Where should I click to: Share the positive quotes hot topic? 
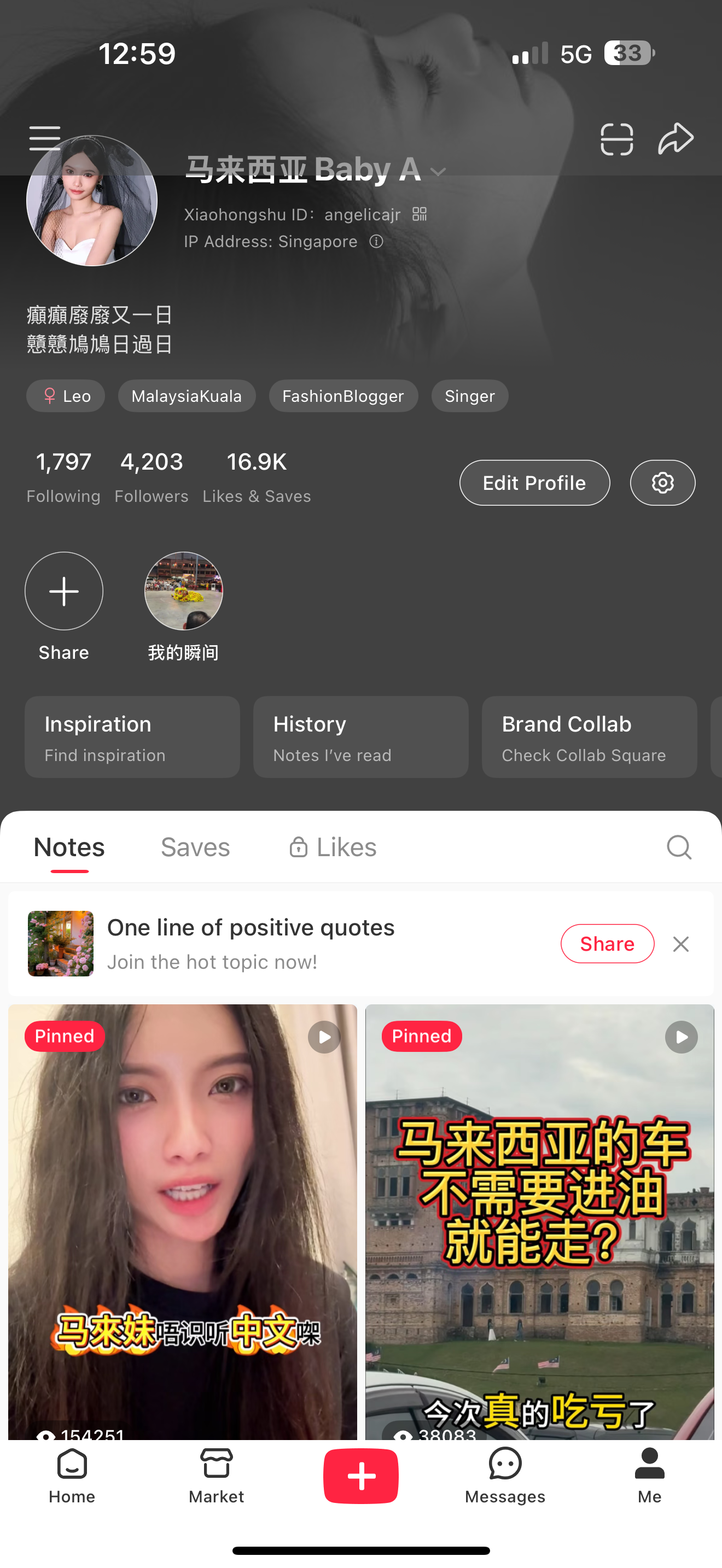pyautogui.click(x=607, y=944)
